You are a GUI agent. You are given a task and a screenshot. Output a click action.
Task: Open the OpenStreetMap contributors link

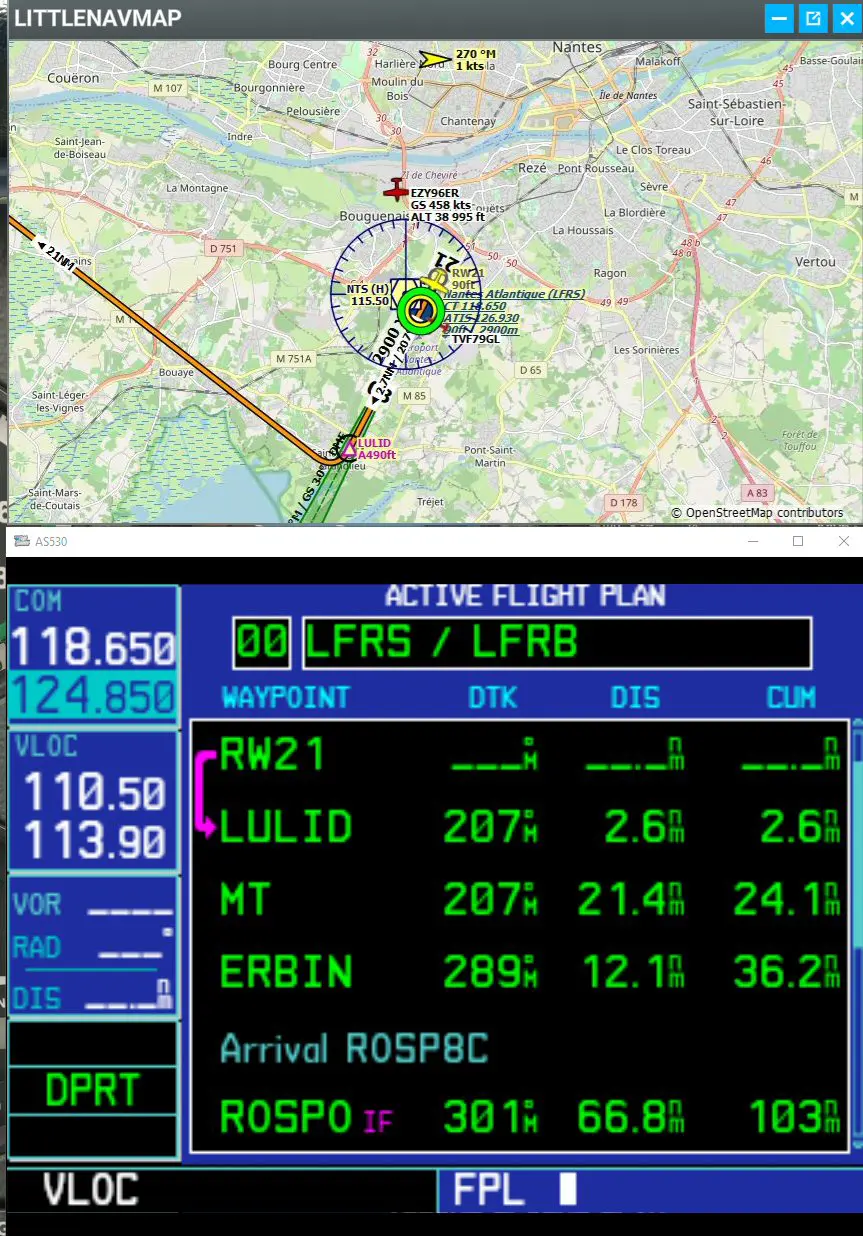click(x=763, y=513)
